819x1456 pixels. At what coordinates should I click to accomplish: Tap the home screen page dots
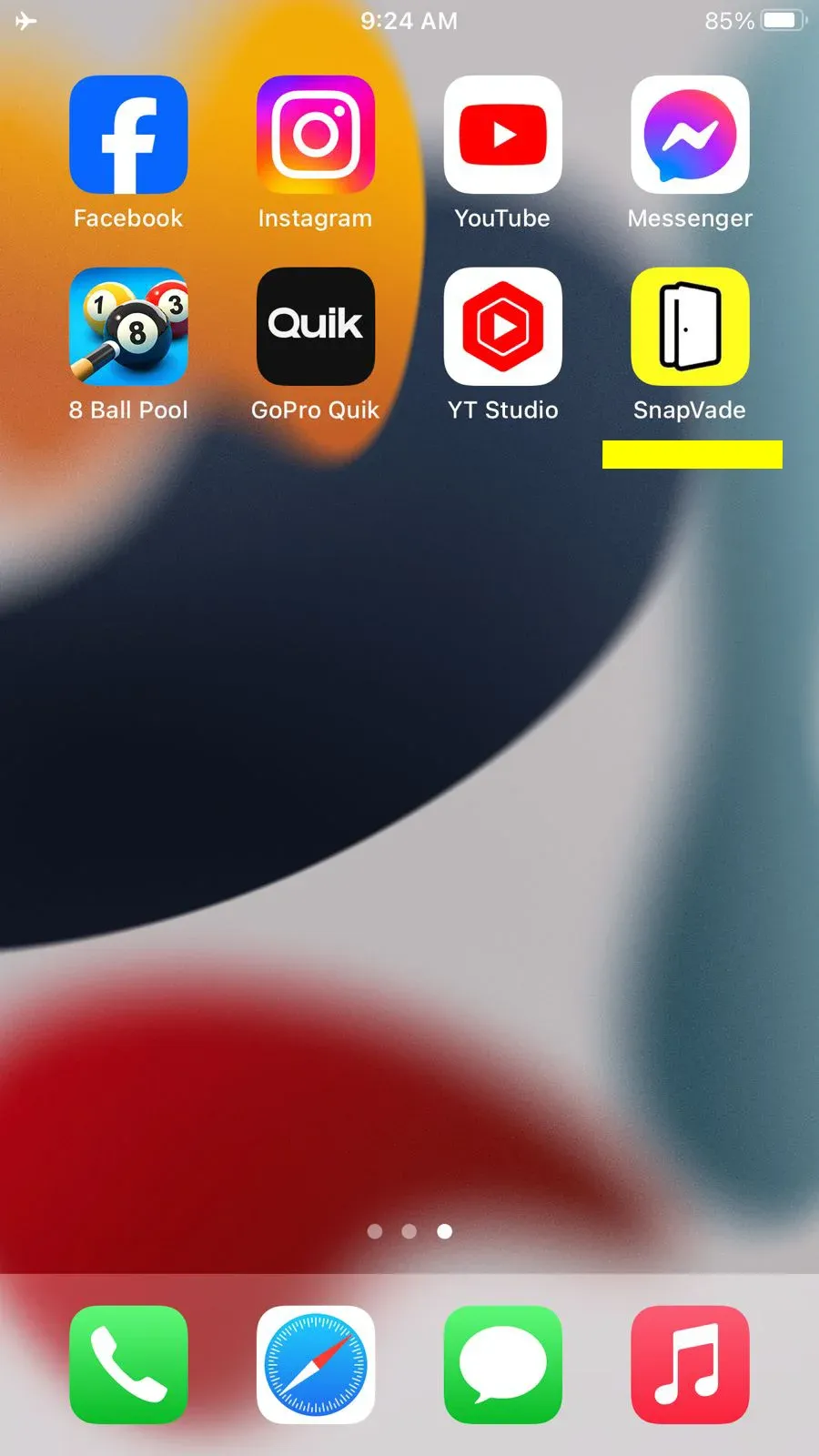click(409, 1231)
